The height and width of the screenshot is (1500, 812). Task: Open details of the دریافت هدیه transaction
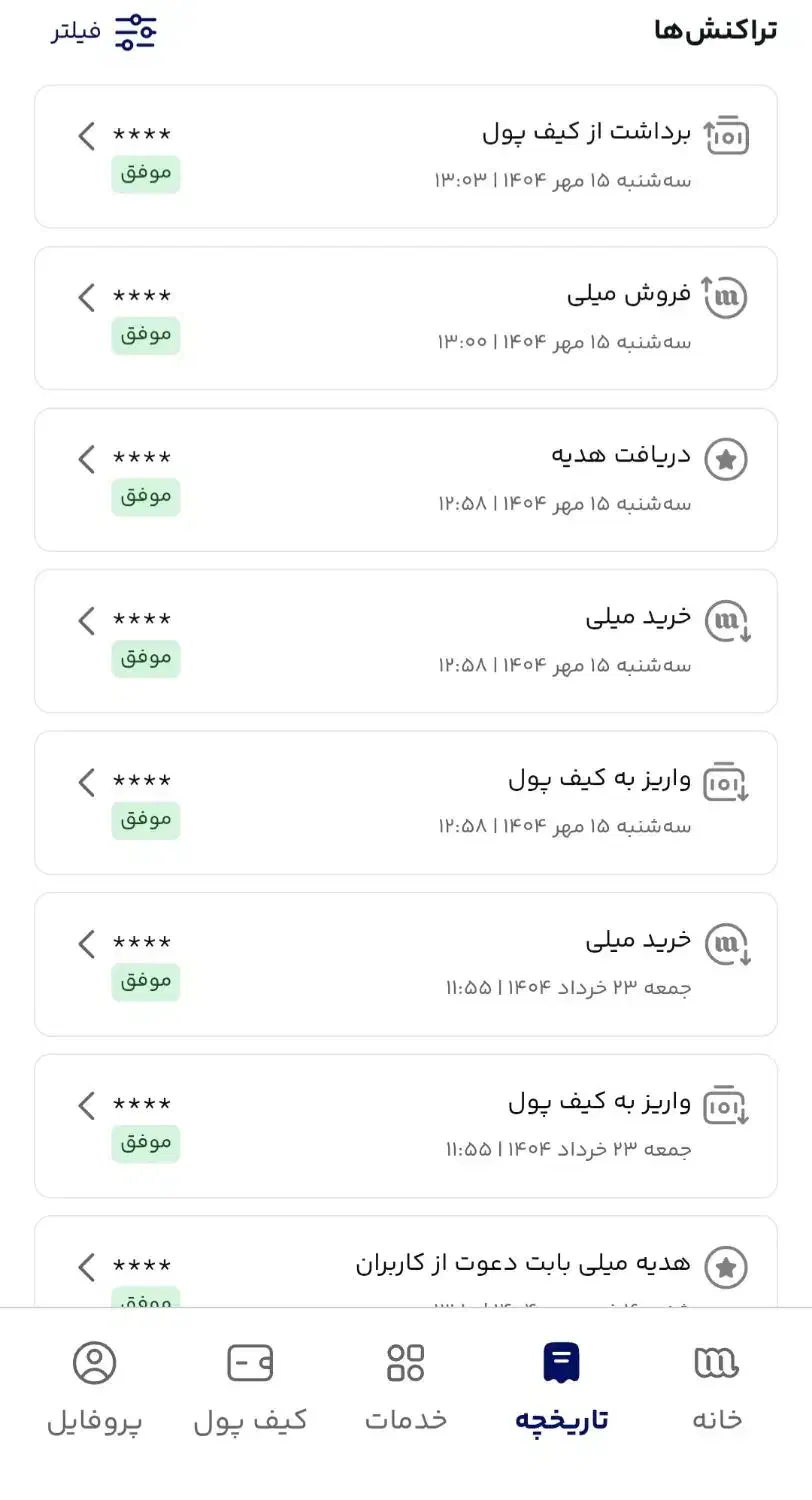86,458
